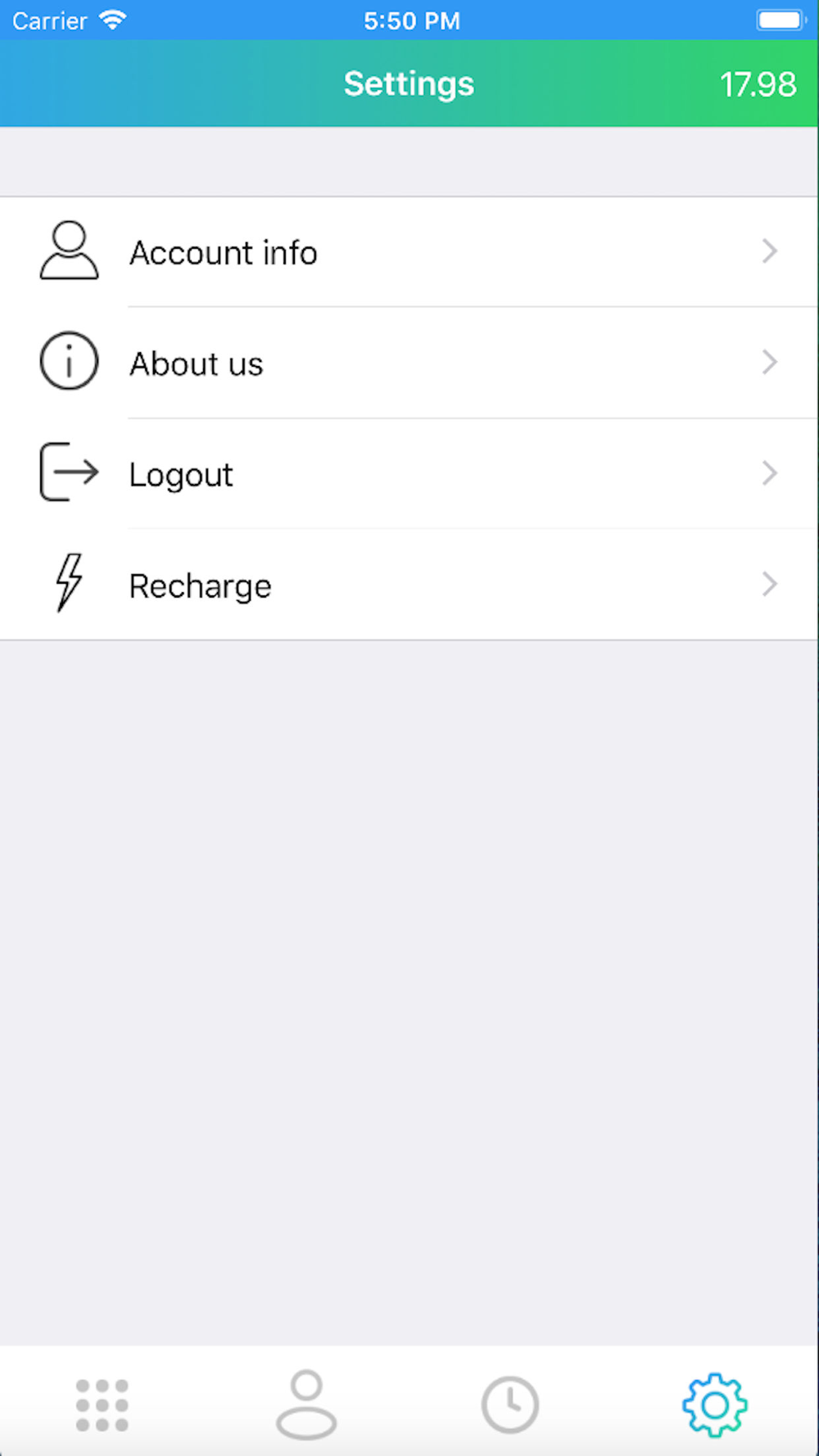Switch to the contacts tab
Screen dimensions: 819x1456
(x=306, y=1404)
